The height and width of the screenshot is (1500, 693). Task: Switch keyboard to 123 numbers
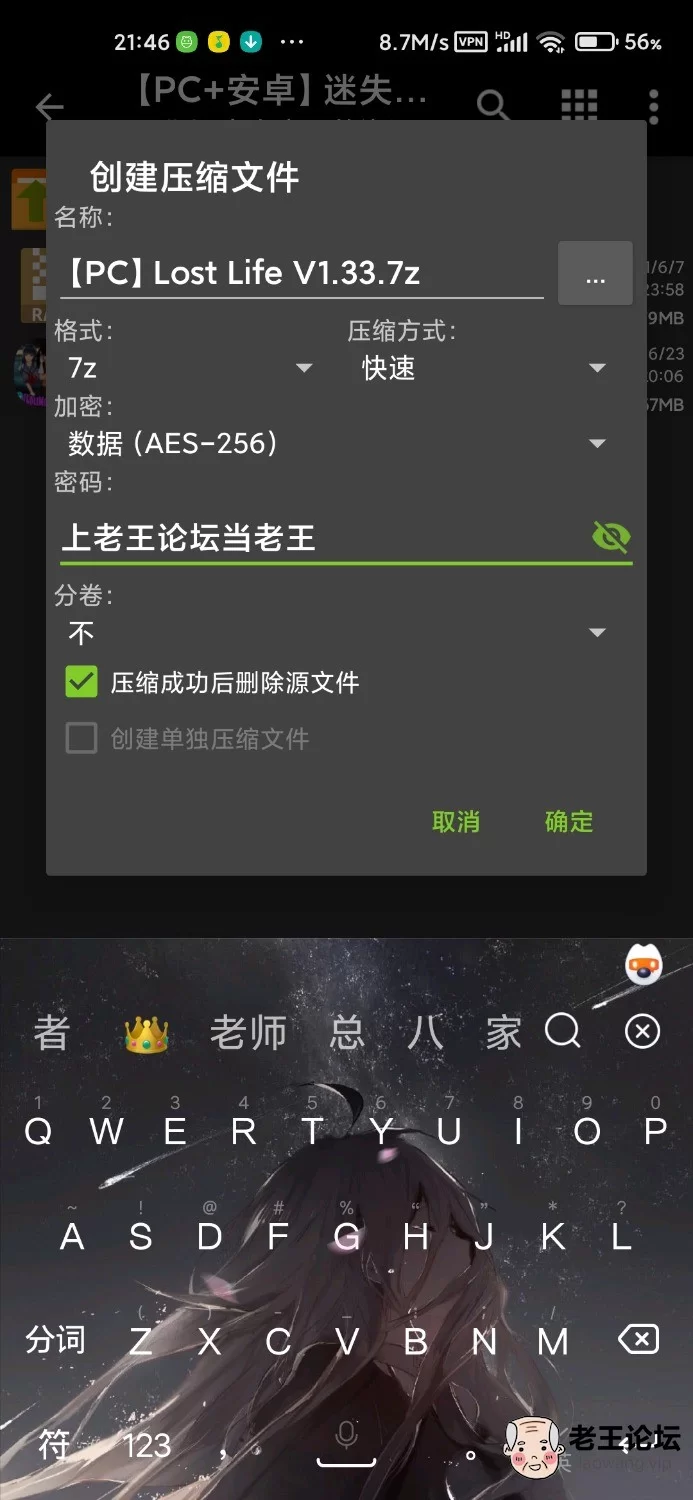[147, 1444]
